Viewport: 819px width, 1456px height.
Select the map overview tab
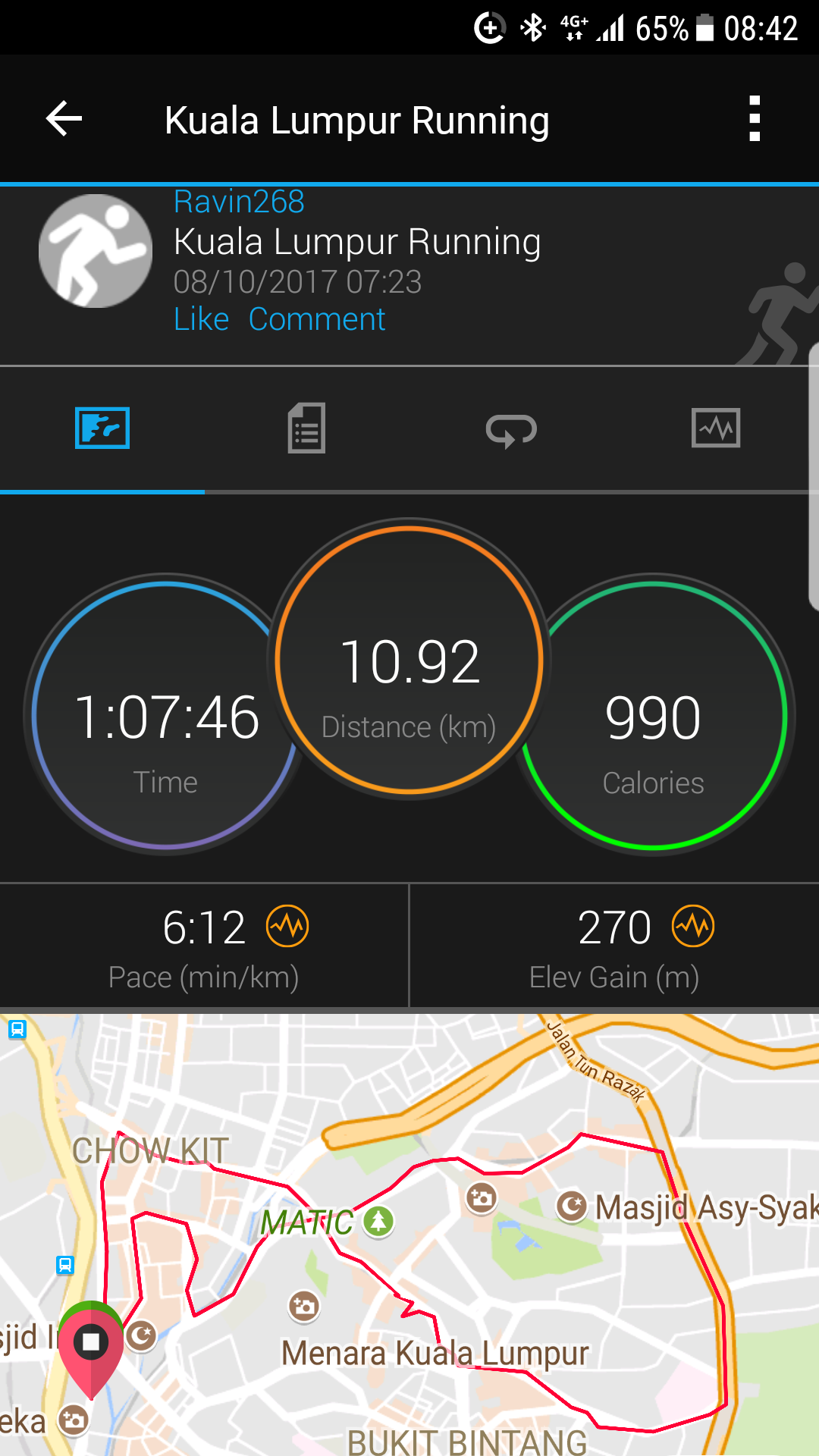[x=102, y=428]
